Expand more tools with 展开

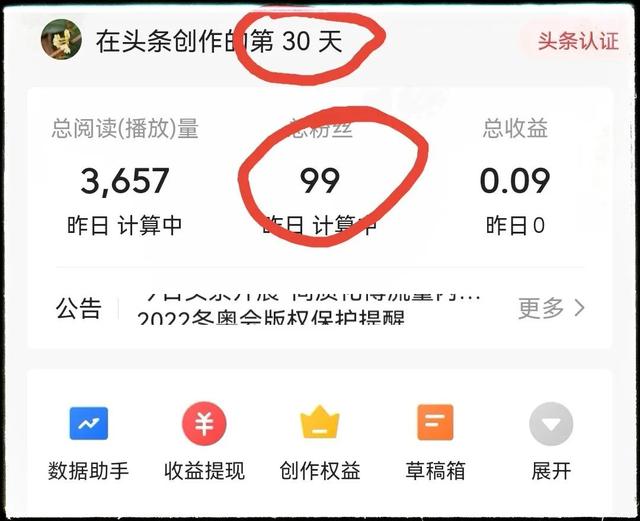click(x=550, y=440)
